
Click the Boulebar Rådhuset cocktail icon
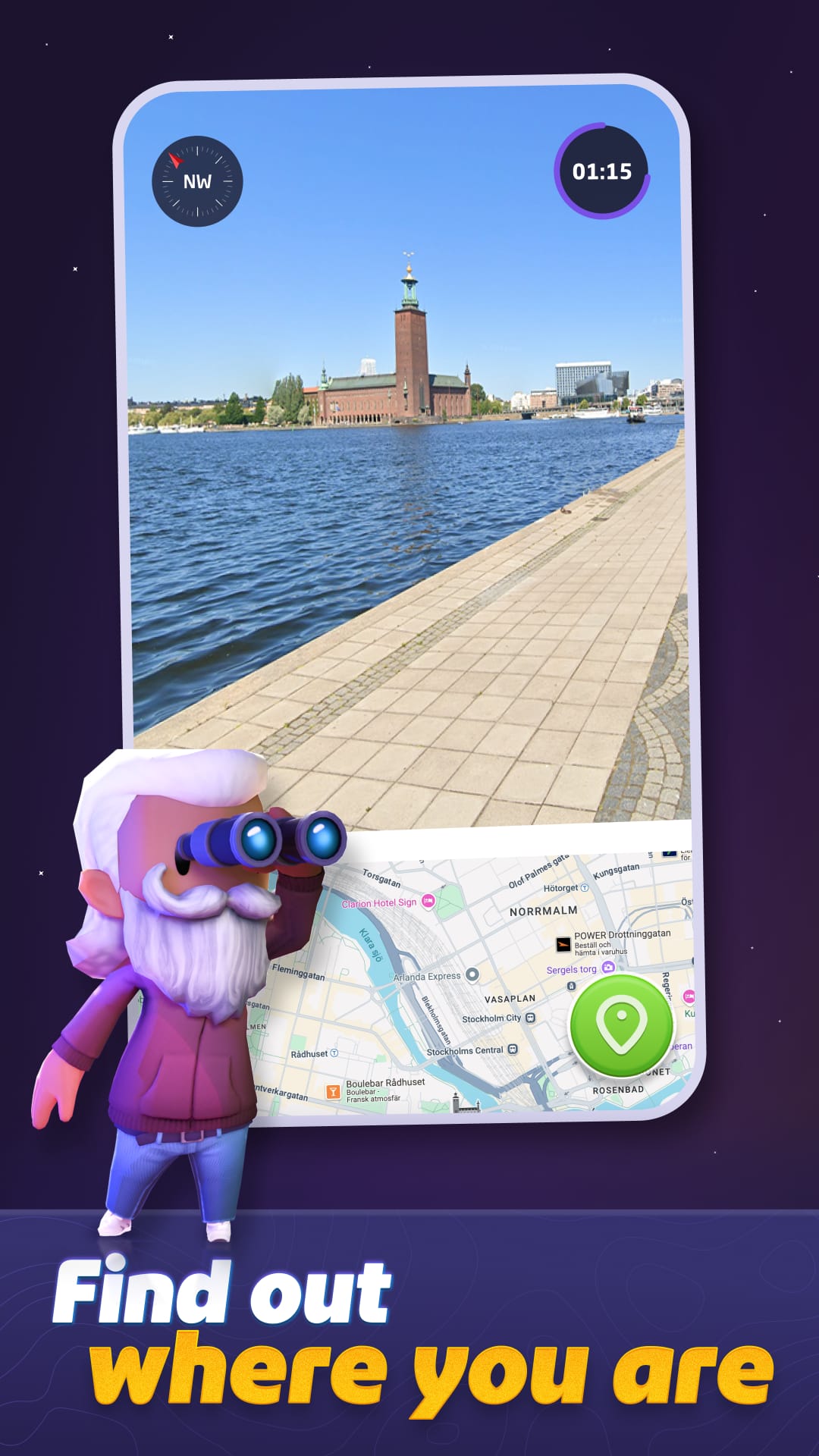click(x=334, y=1091)
